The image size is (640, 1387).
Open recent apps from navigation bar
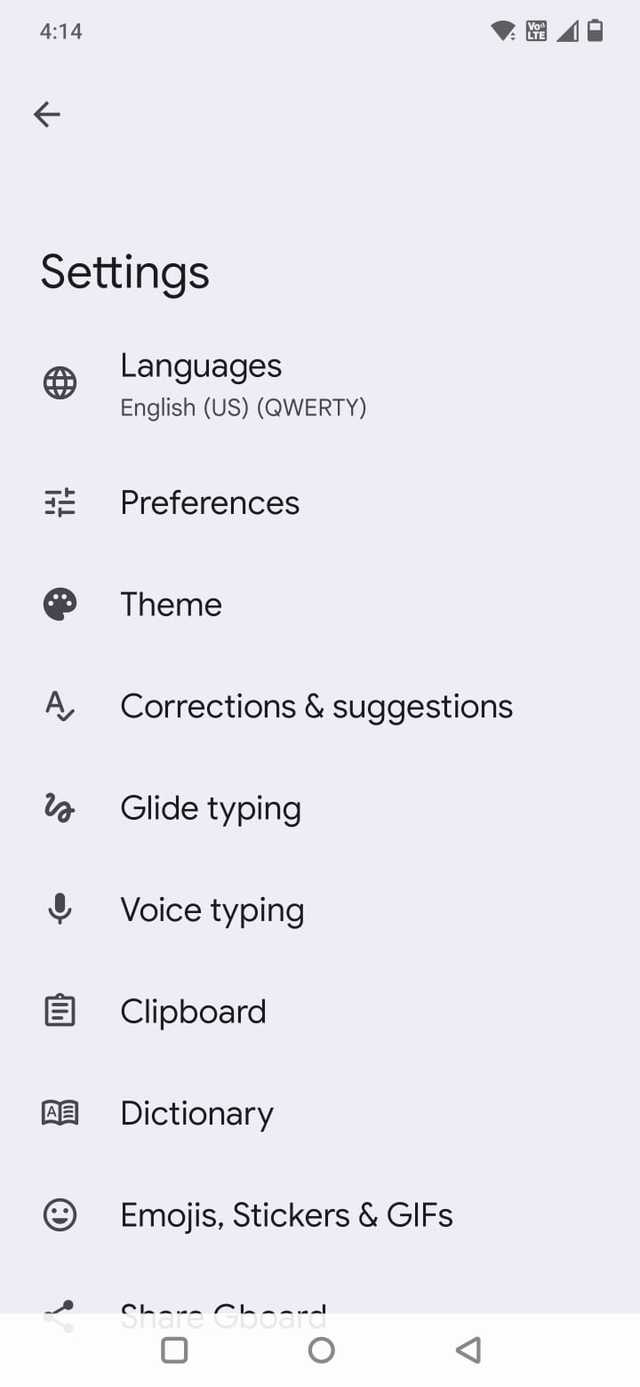click(x=174, y=1350)
